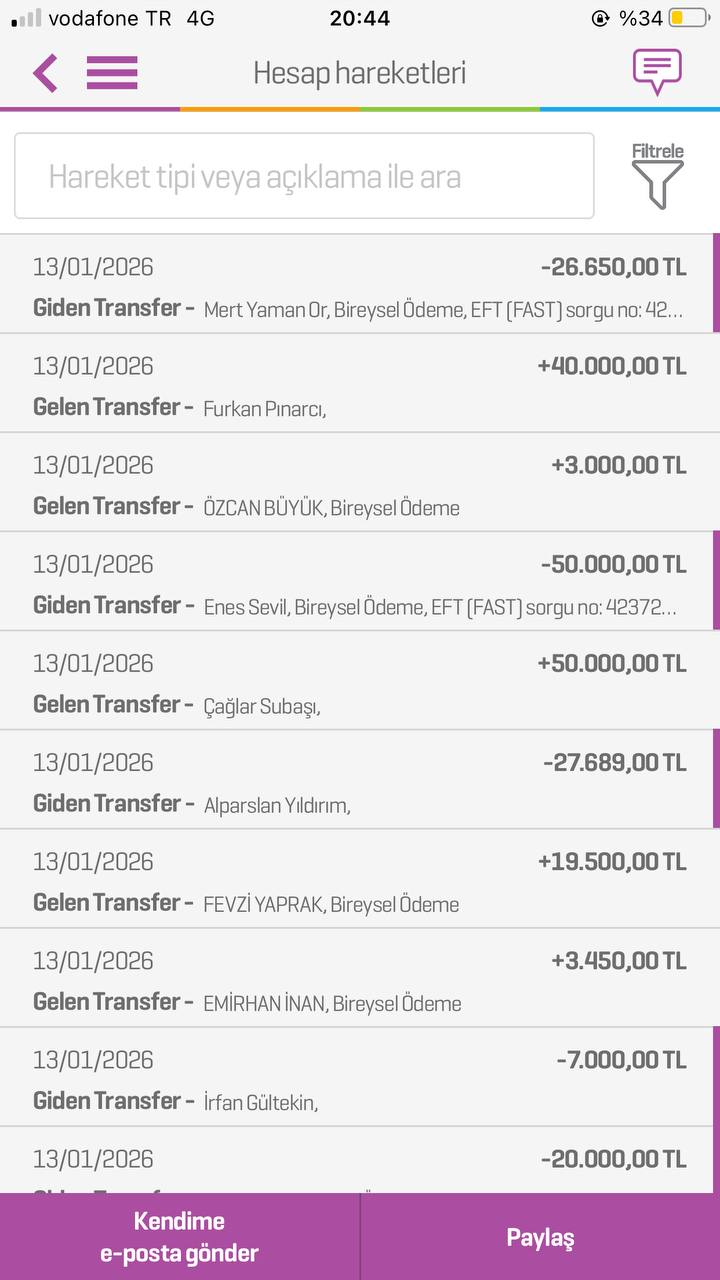
Task: Open the hamburger menu
Action: point(112,73)
